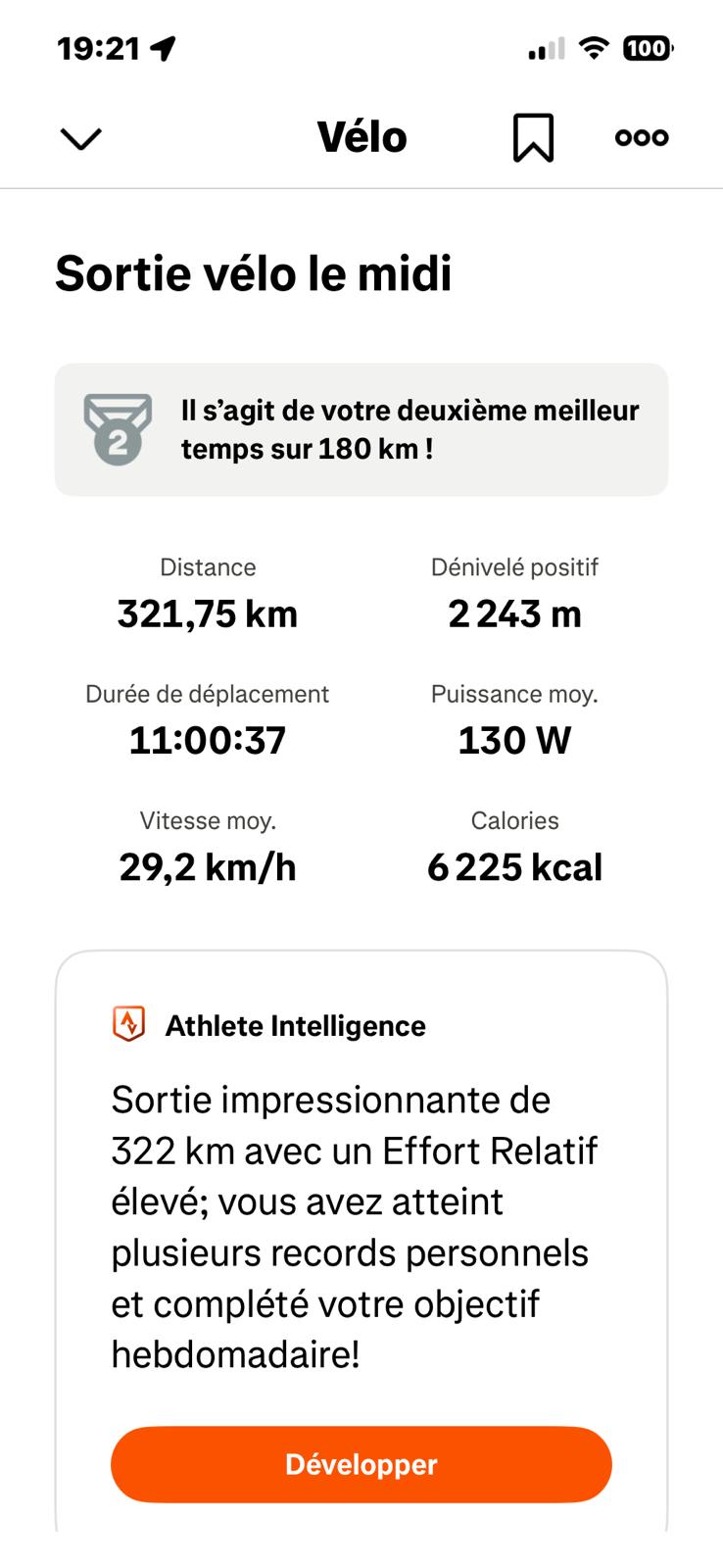The width and height of the screenshot is (723, 1568).
Task: Open the three-dot overflow menu
Action: pos(642,137)
